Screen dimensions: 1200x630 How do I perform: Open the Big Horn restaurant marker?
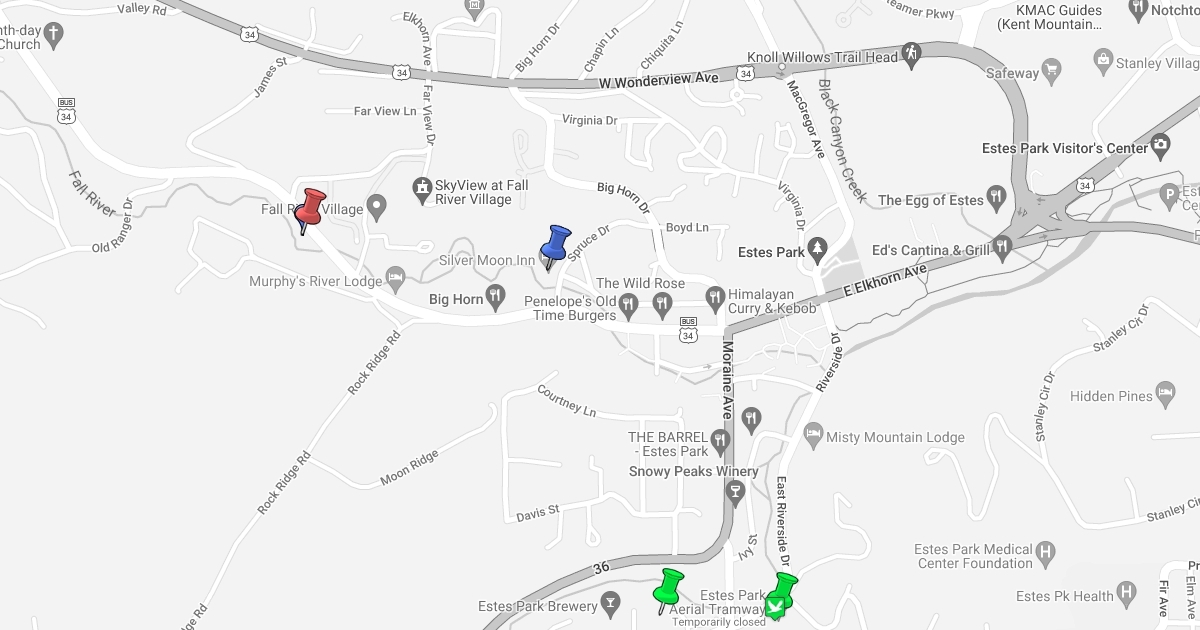tap(496, 296)
